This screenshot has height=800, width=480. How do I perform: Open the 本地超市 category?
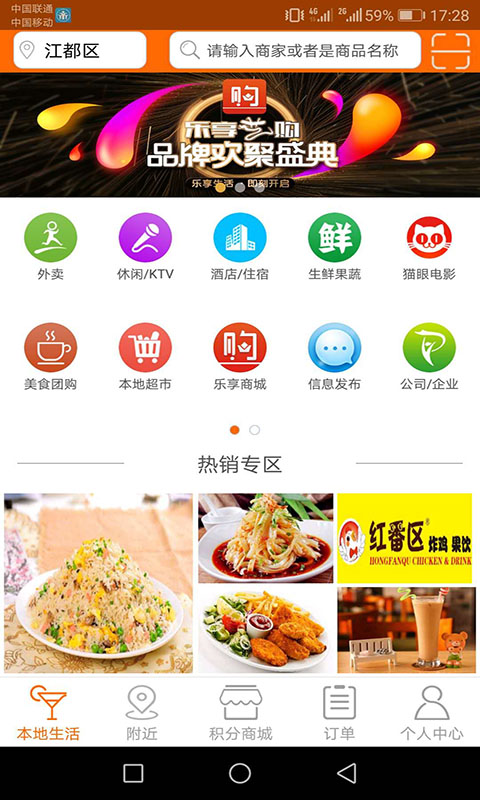point(145,357)
